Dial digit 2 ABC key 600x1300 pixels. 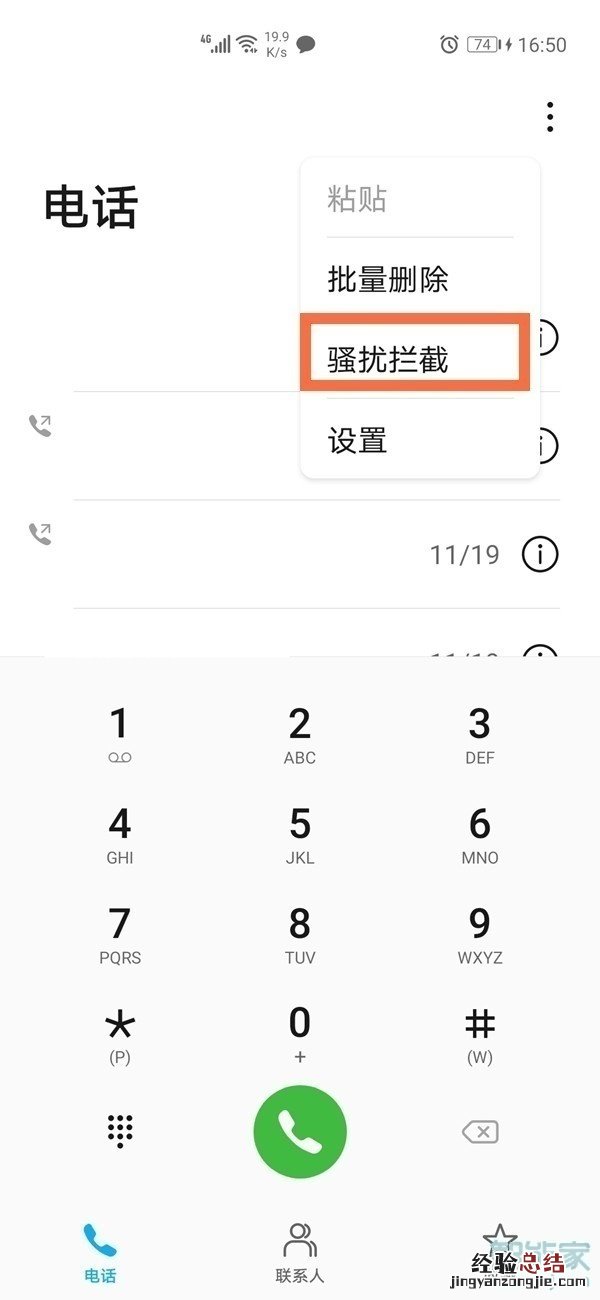299,733
